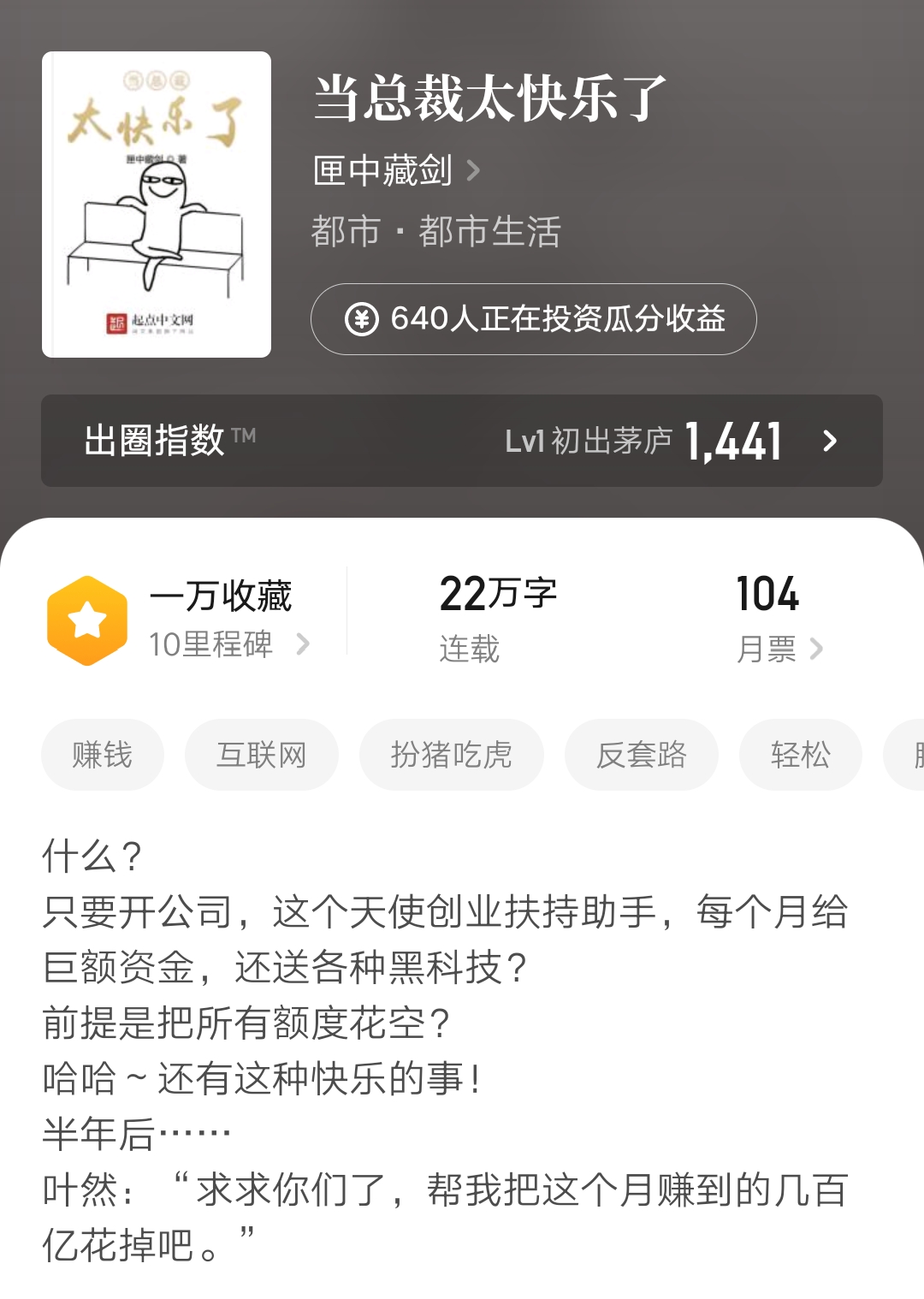Expand 10里程碑 milestone details

coord(214,645)
